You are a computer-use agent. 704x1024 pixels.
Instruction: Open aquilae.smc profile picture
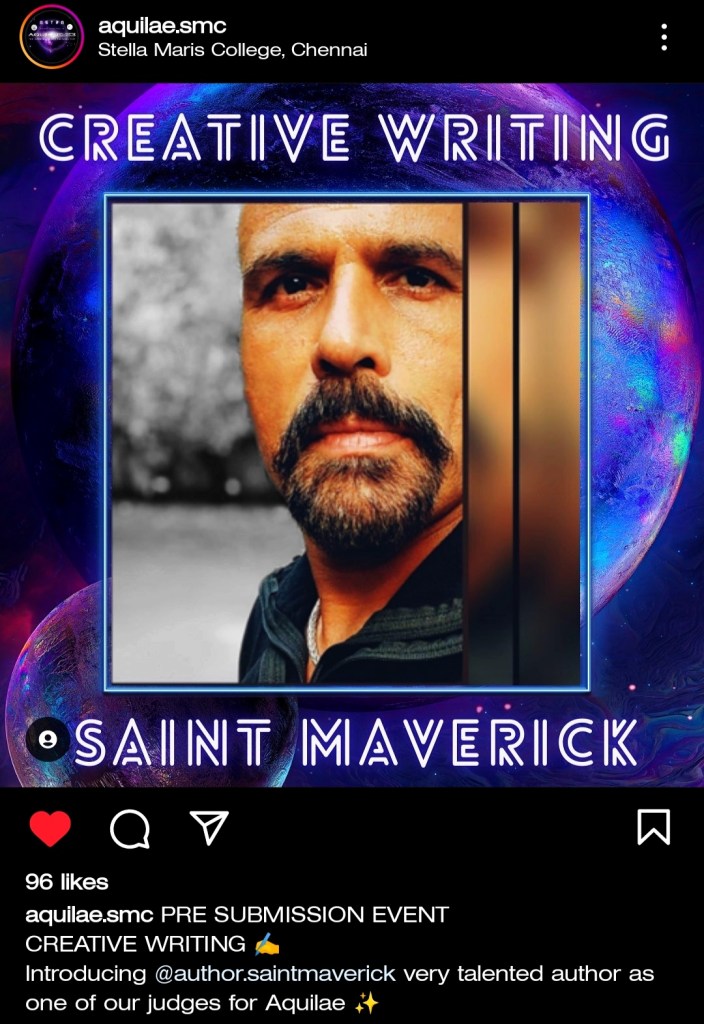click(51, 37)
